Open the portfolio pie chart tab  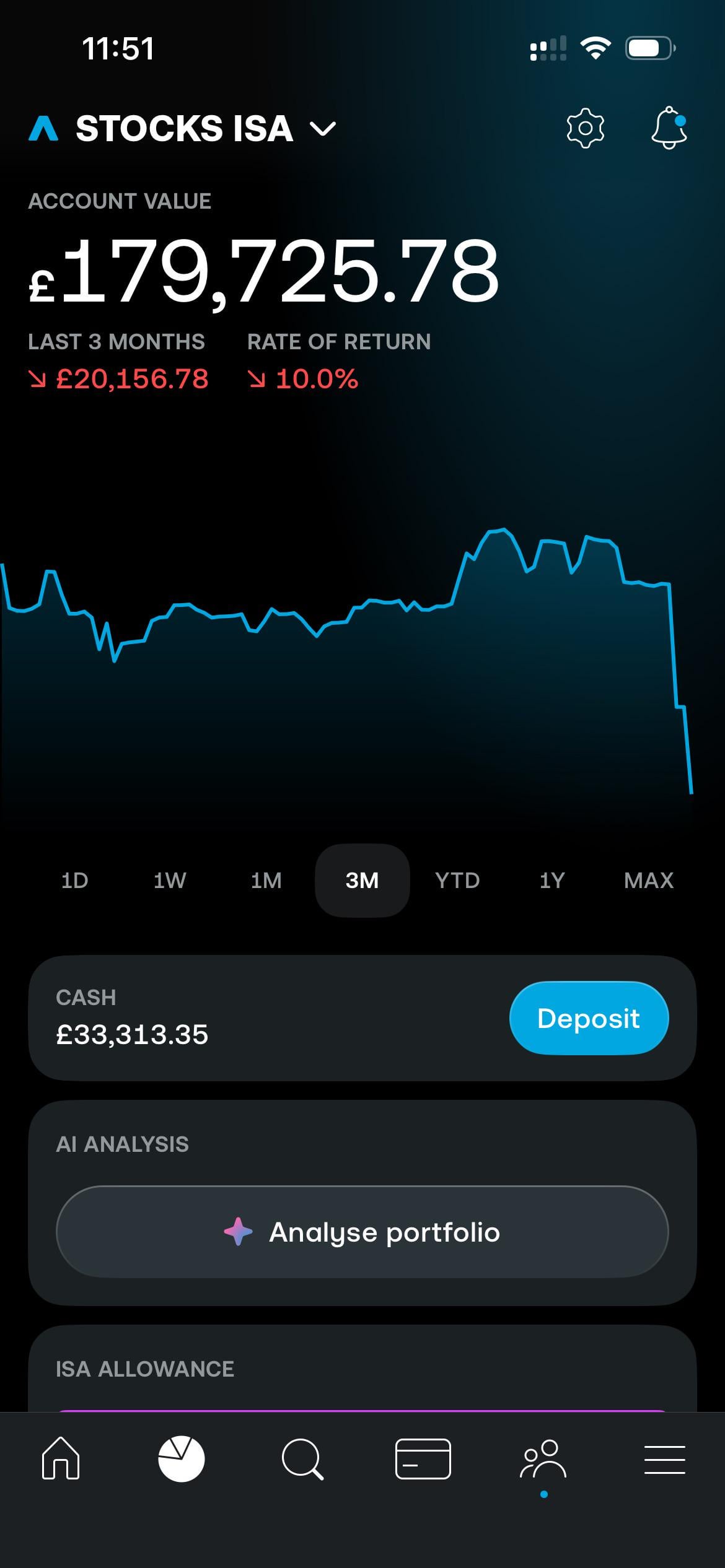[x=181, y=1459]
